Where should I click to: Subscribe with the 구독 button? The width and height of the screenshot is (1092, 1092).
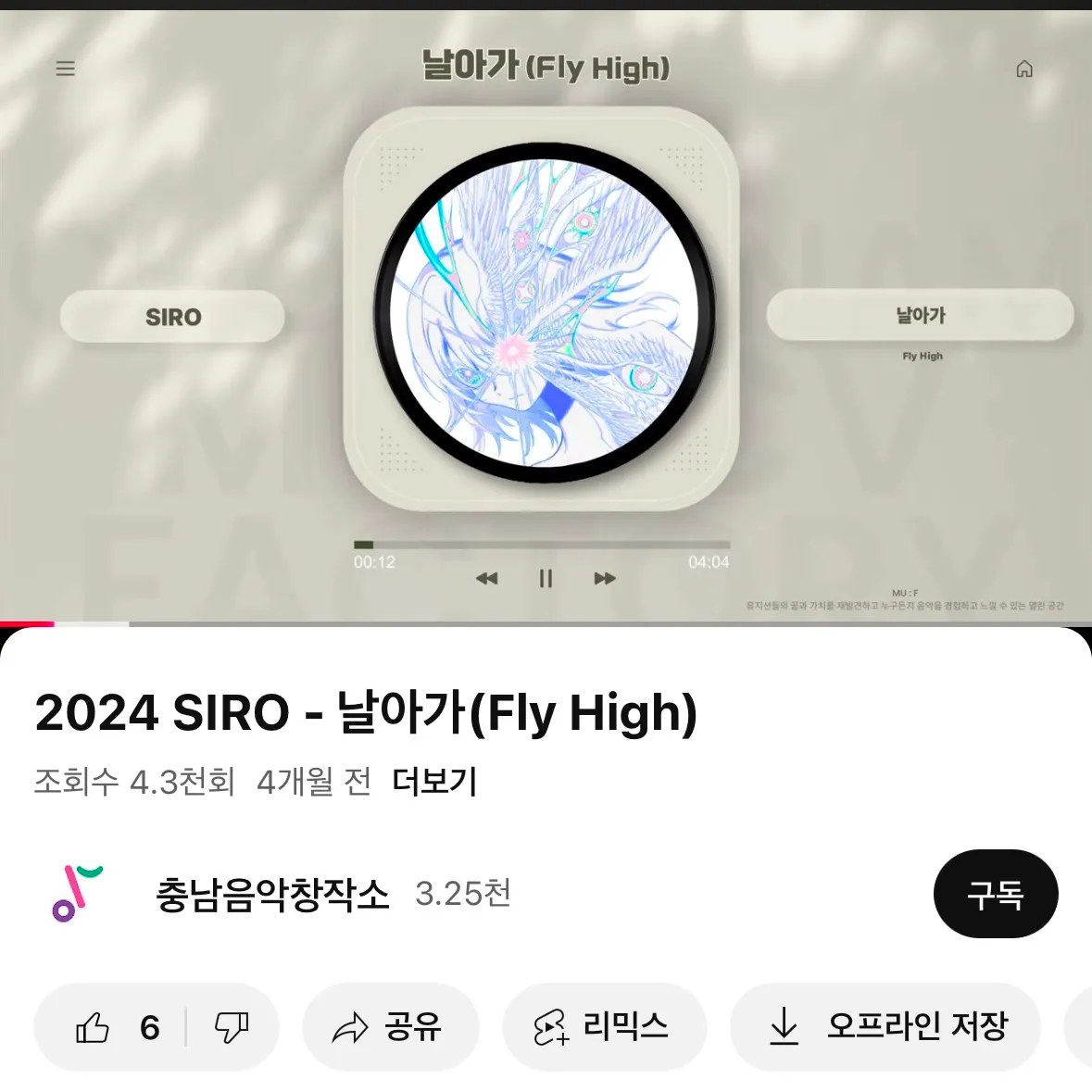tap(995, 894)
